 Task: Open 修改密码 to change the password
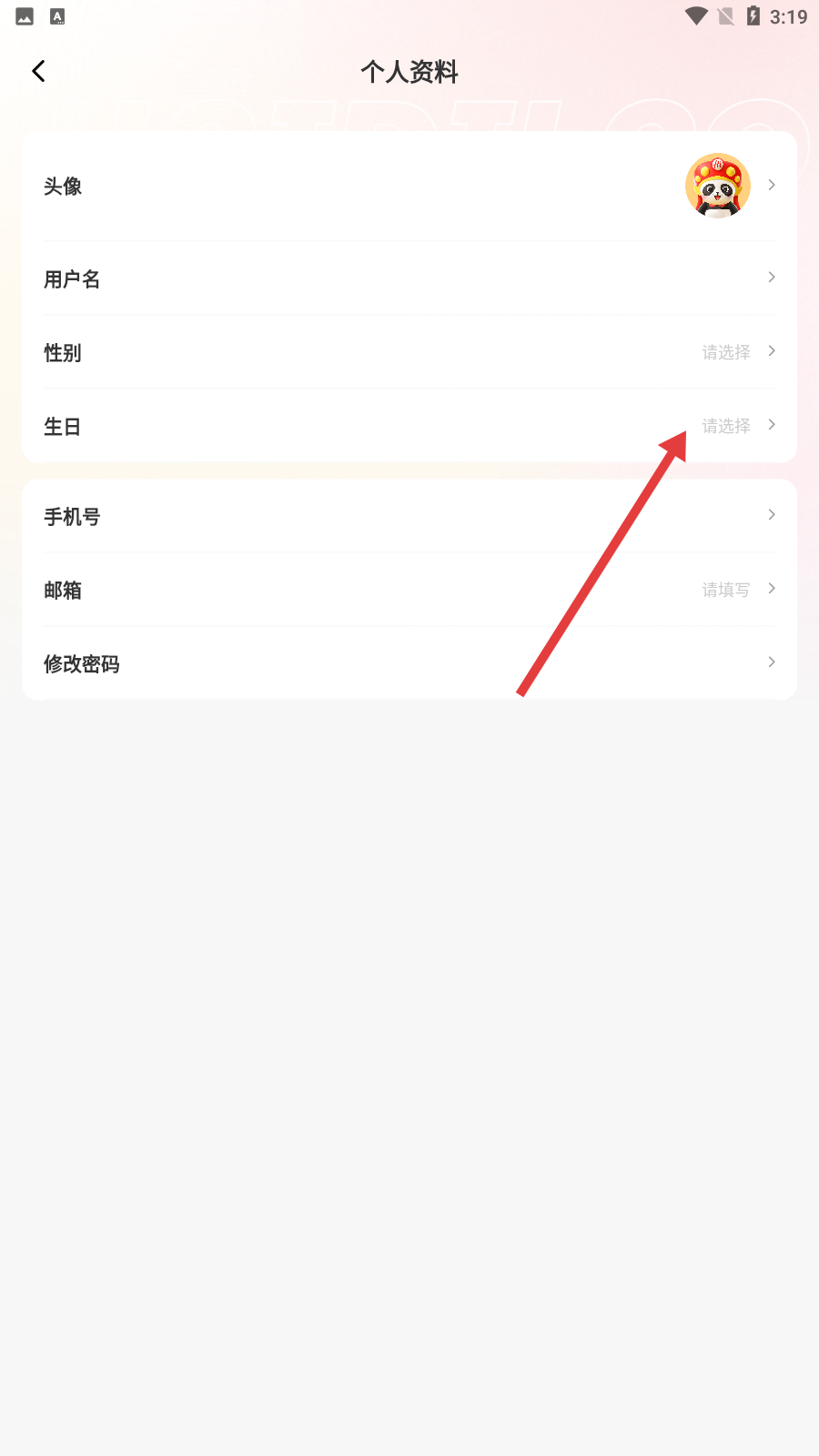coord(409,663)
